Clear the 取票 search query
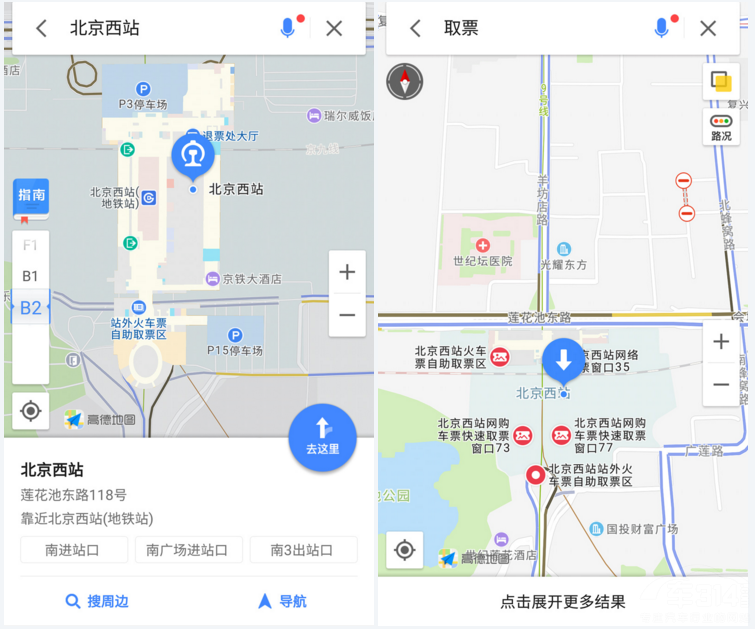This screenshot has width=755, height=629. (x=708, y=28)
